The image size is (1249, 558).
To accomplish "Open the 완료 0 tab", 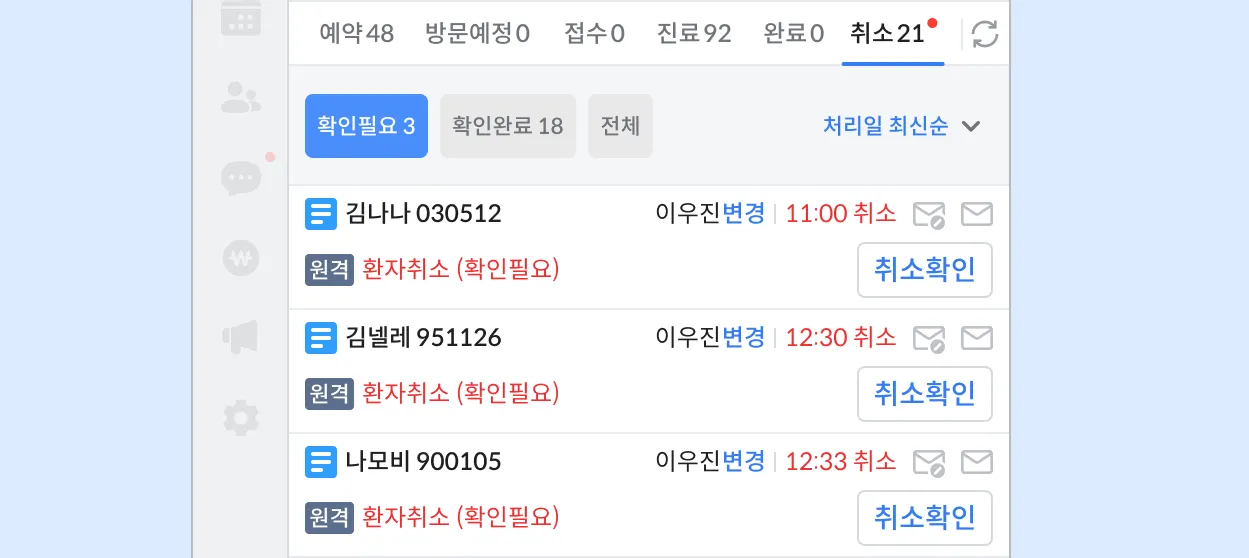I will [794, 34].
